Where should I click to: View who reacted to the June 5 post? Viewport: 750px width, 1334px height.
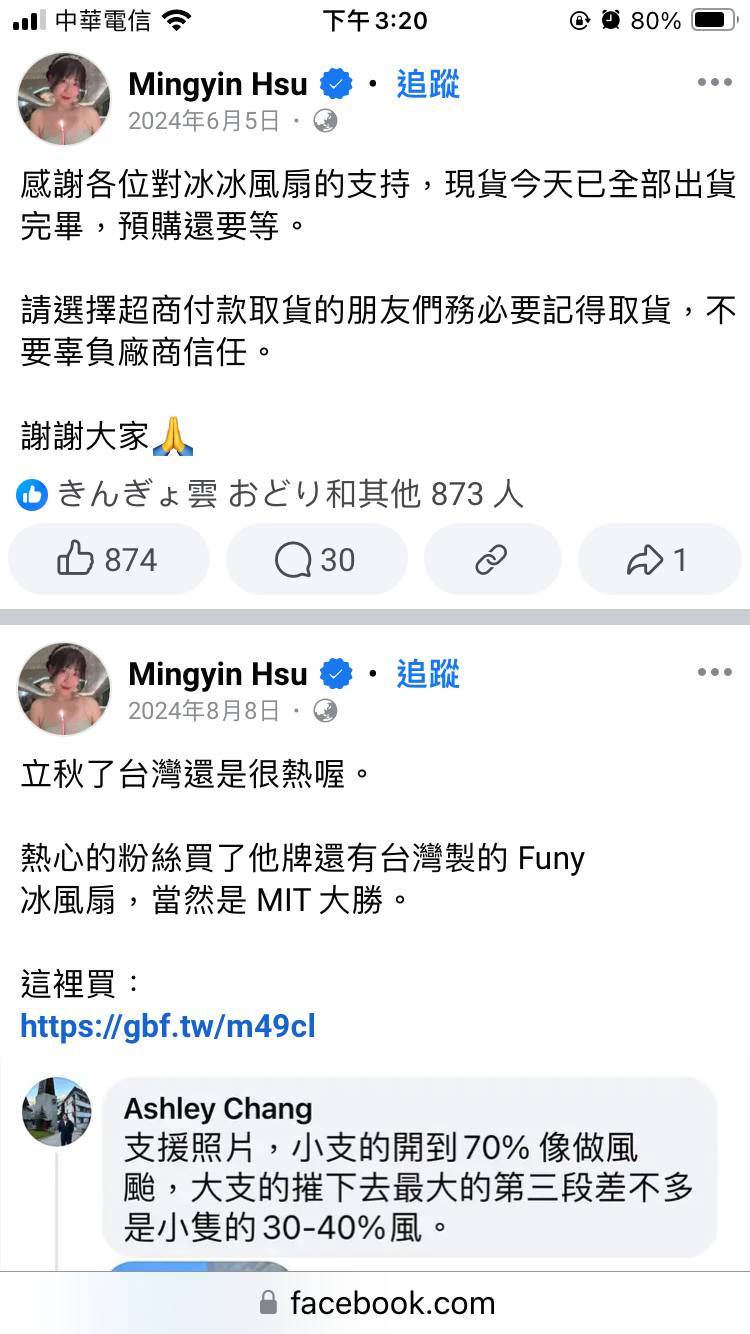pyautogui.click(x=270, y=494)
